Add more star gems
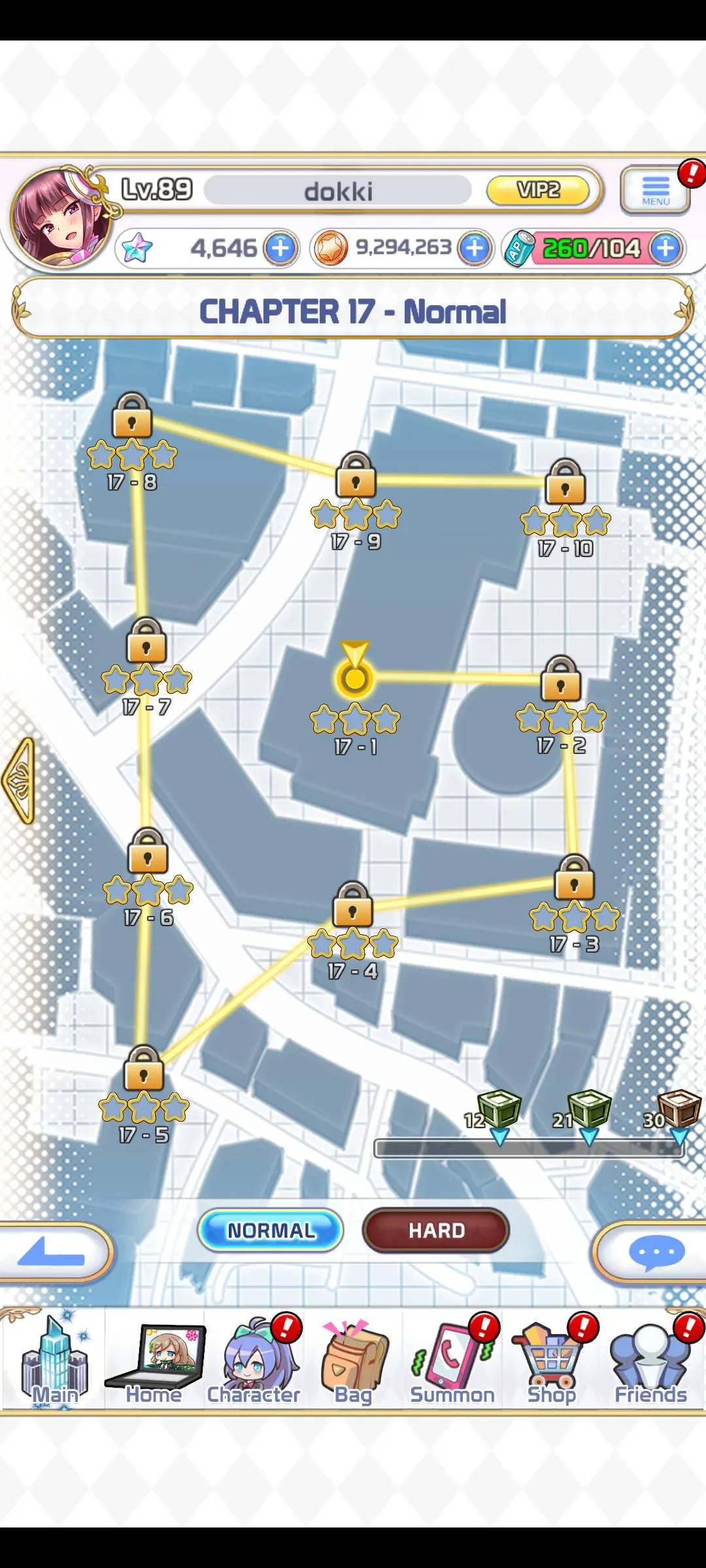 281,248
